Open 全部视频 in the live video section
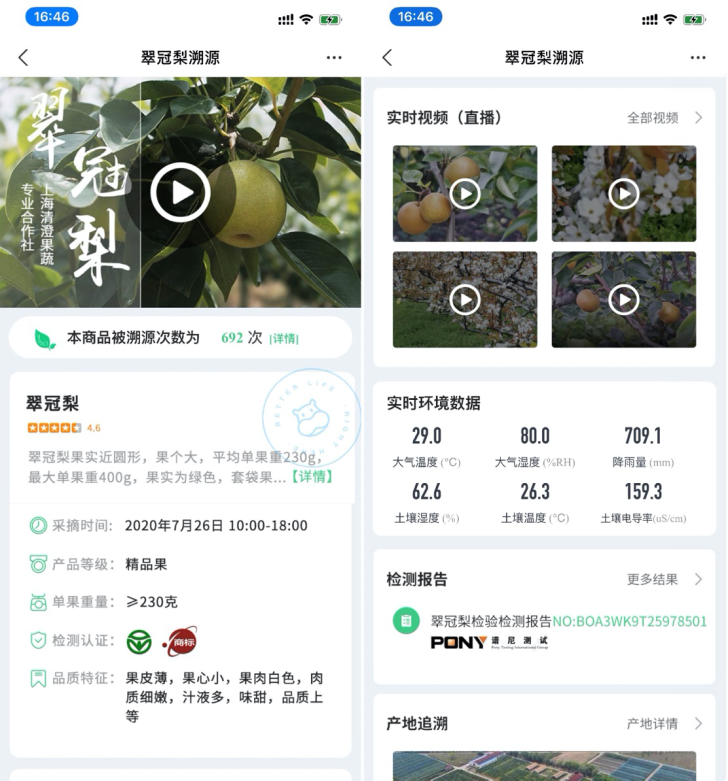Screen dimensions: 728x781 (x=664, y=118)
